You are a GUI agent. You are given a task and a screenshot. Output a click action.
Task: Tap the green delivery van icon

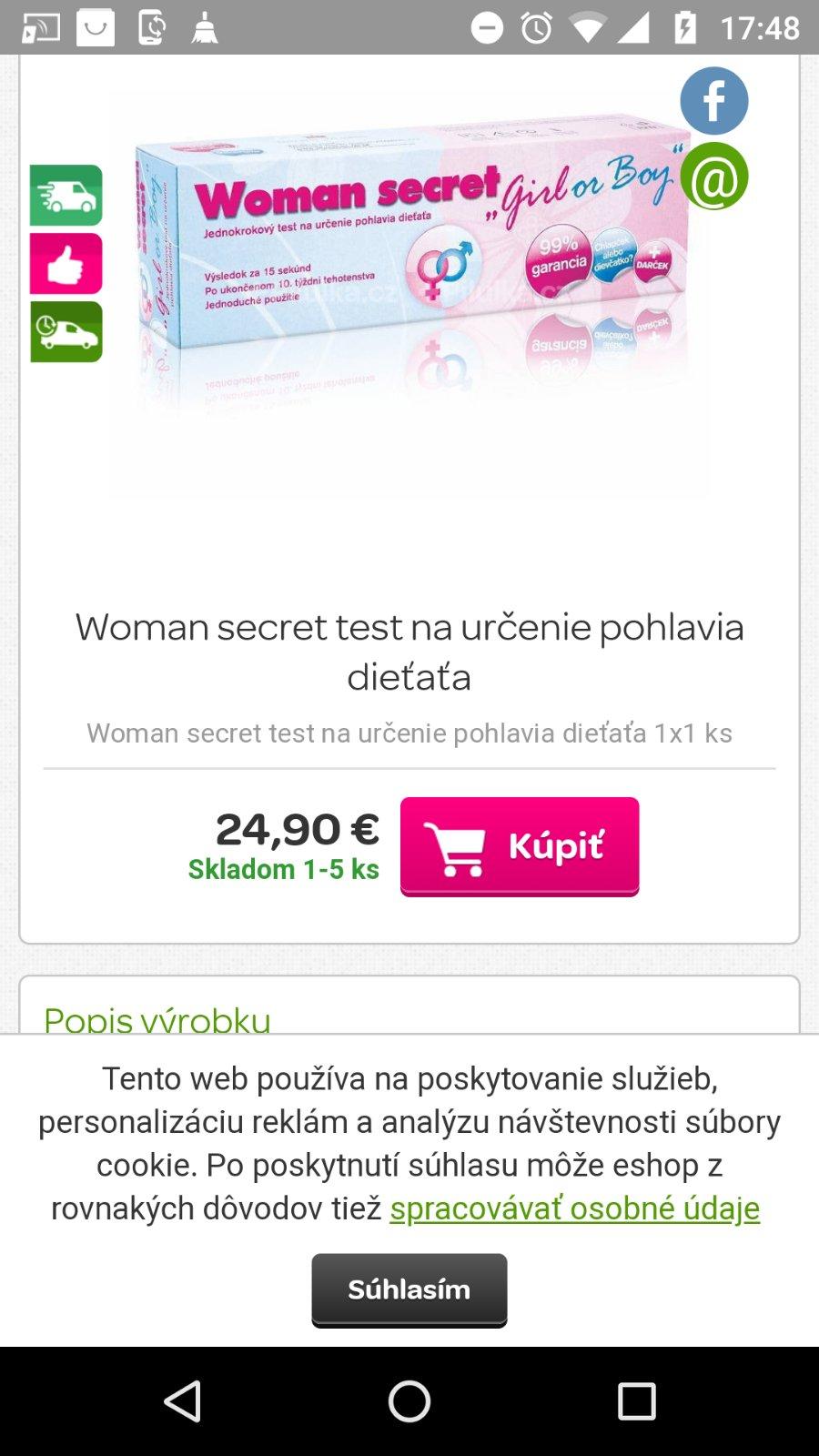66,196
